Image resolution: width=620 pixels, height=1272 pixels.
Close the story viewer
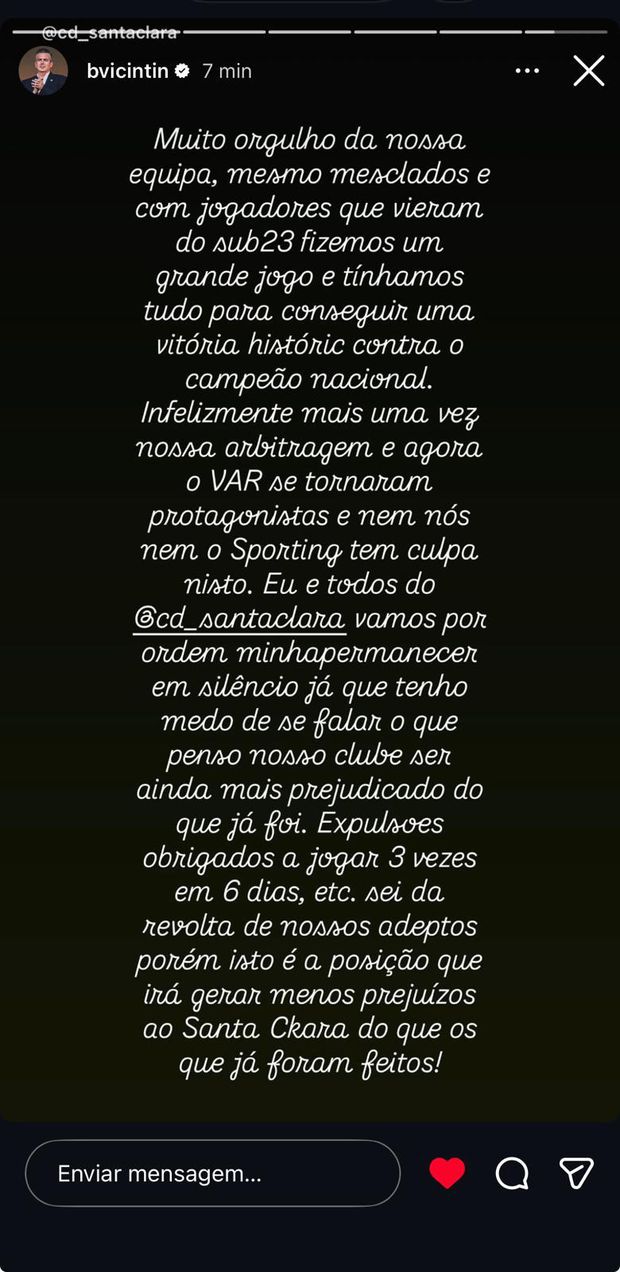point(588,71)
